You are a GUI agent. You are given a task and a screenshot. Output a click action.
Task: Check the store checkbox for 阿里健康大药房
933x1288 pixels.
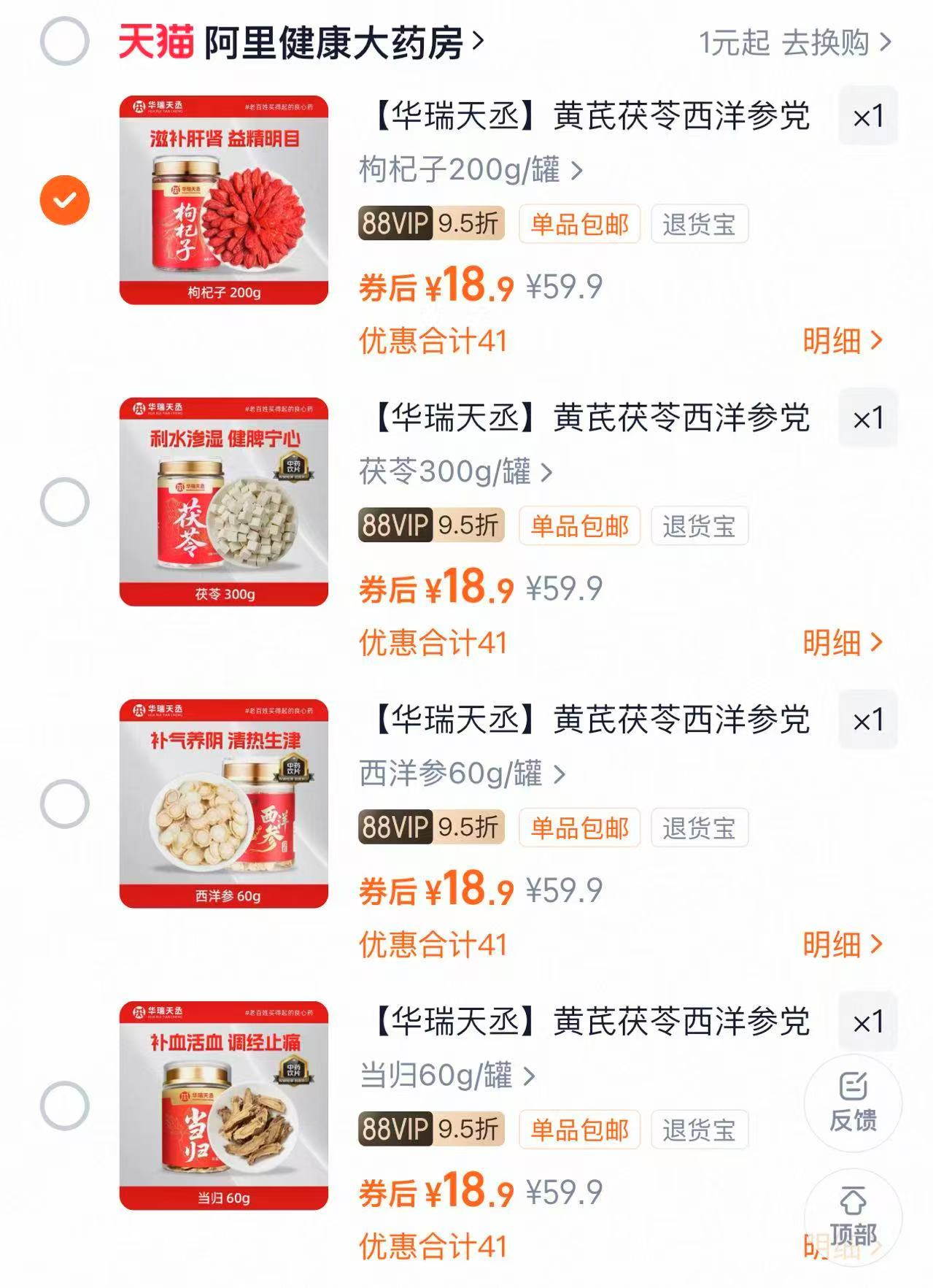66,42
